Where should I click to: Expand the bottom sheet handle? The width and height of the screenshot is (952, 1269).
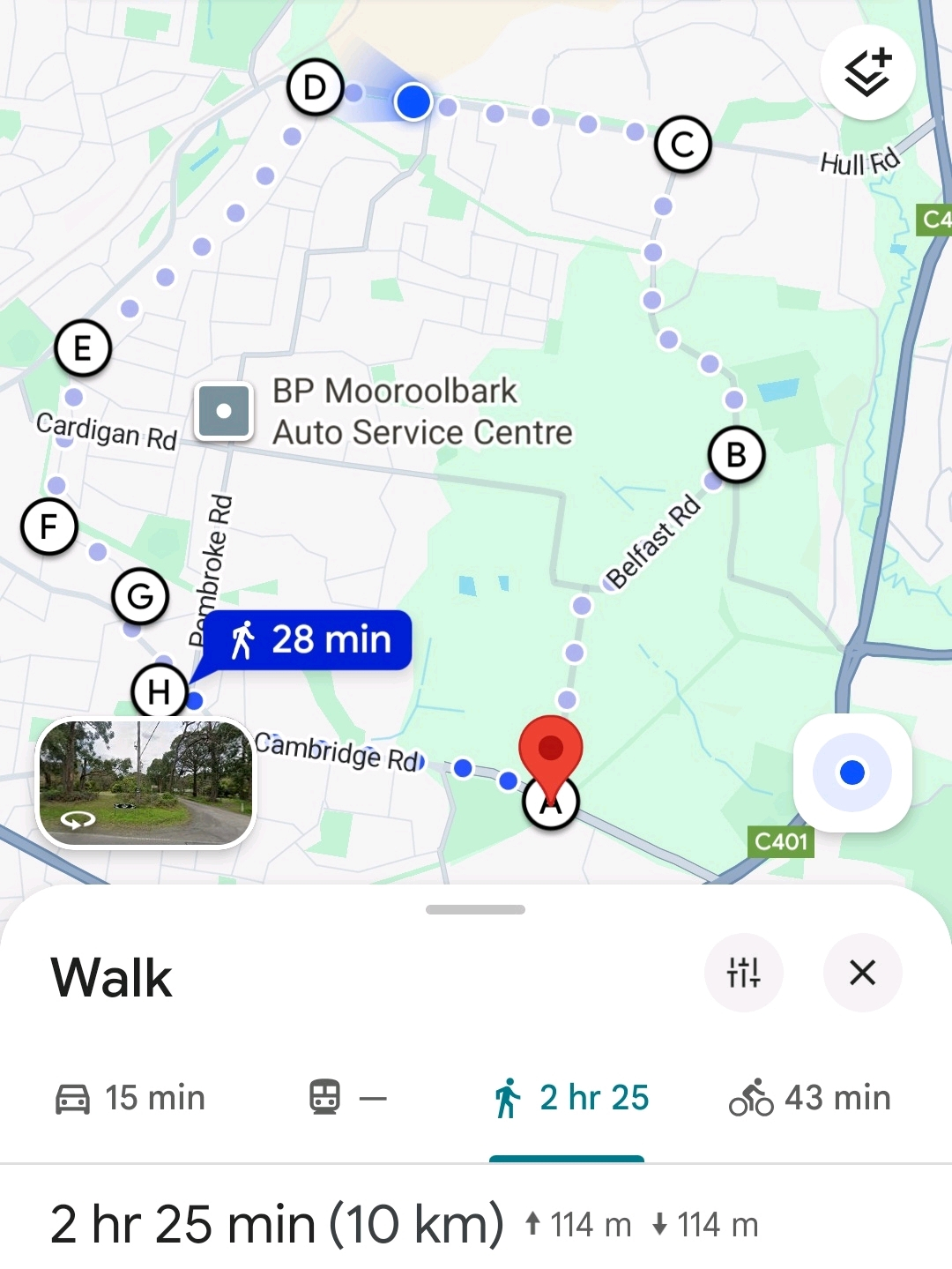[475, 909]
